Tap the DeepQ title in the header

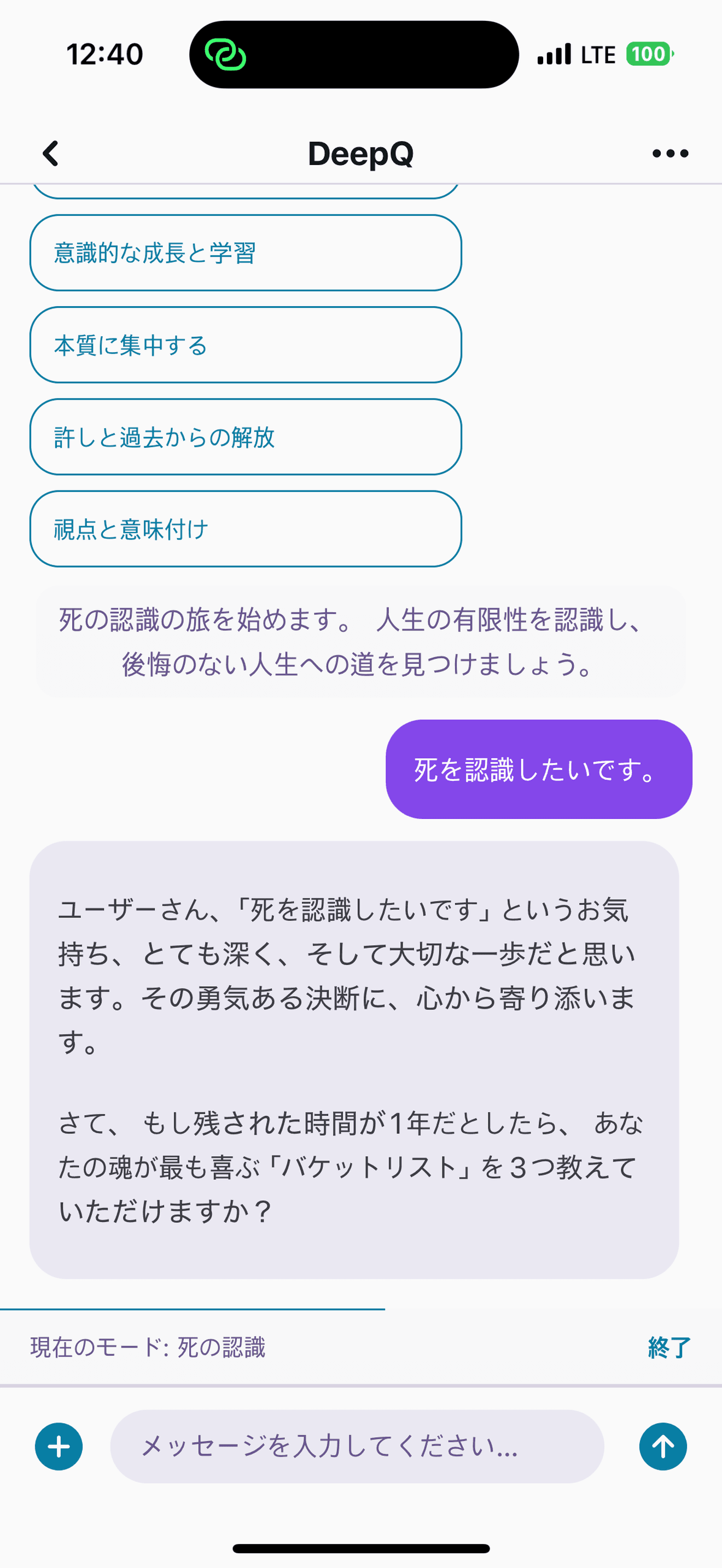360,154
